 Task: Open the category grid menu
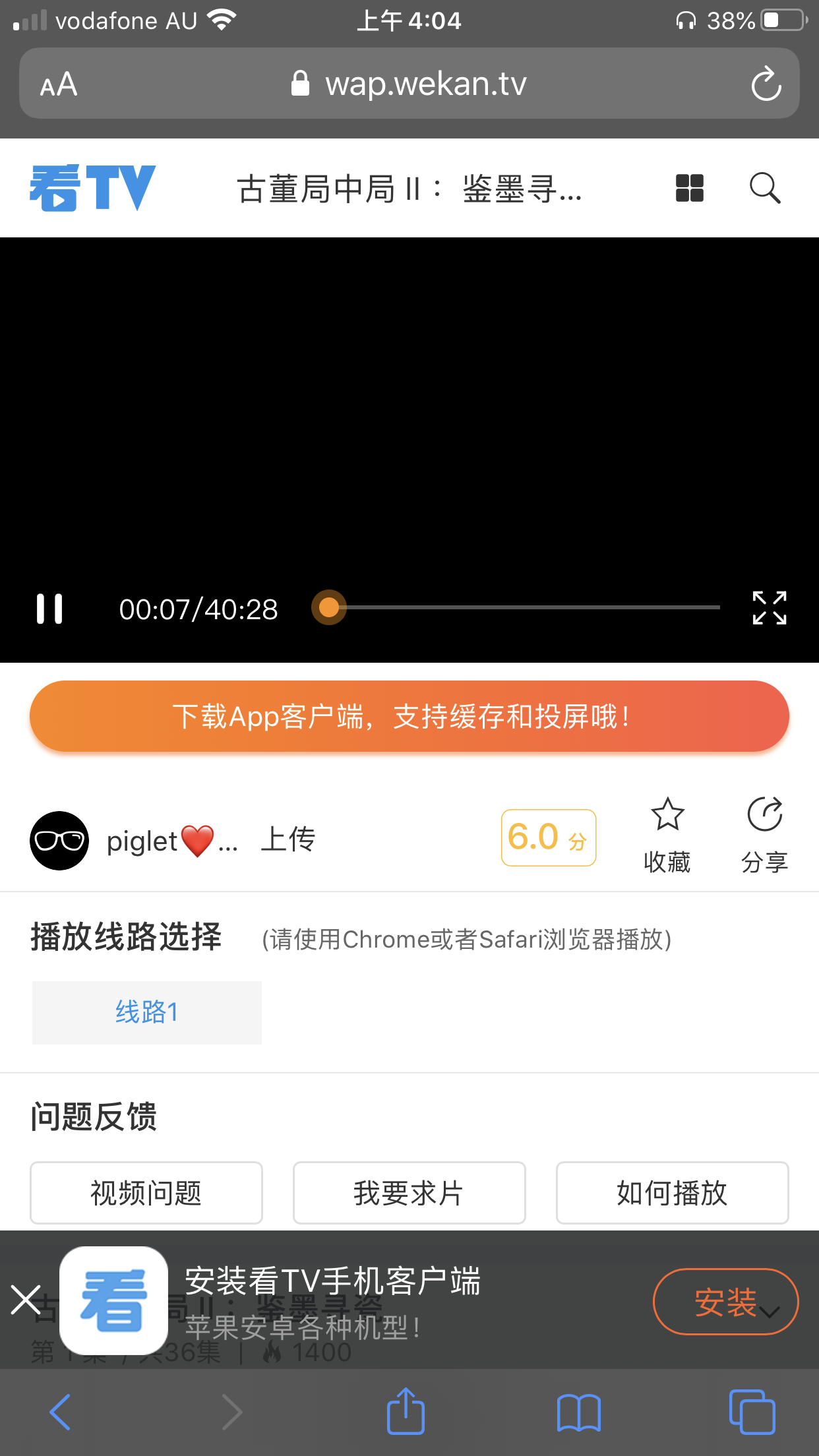click(x=690, y=189)
